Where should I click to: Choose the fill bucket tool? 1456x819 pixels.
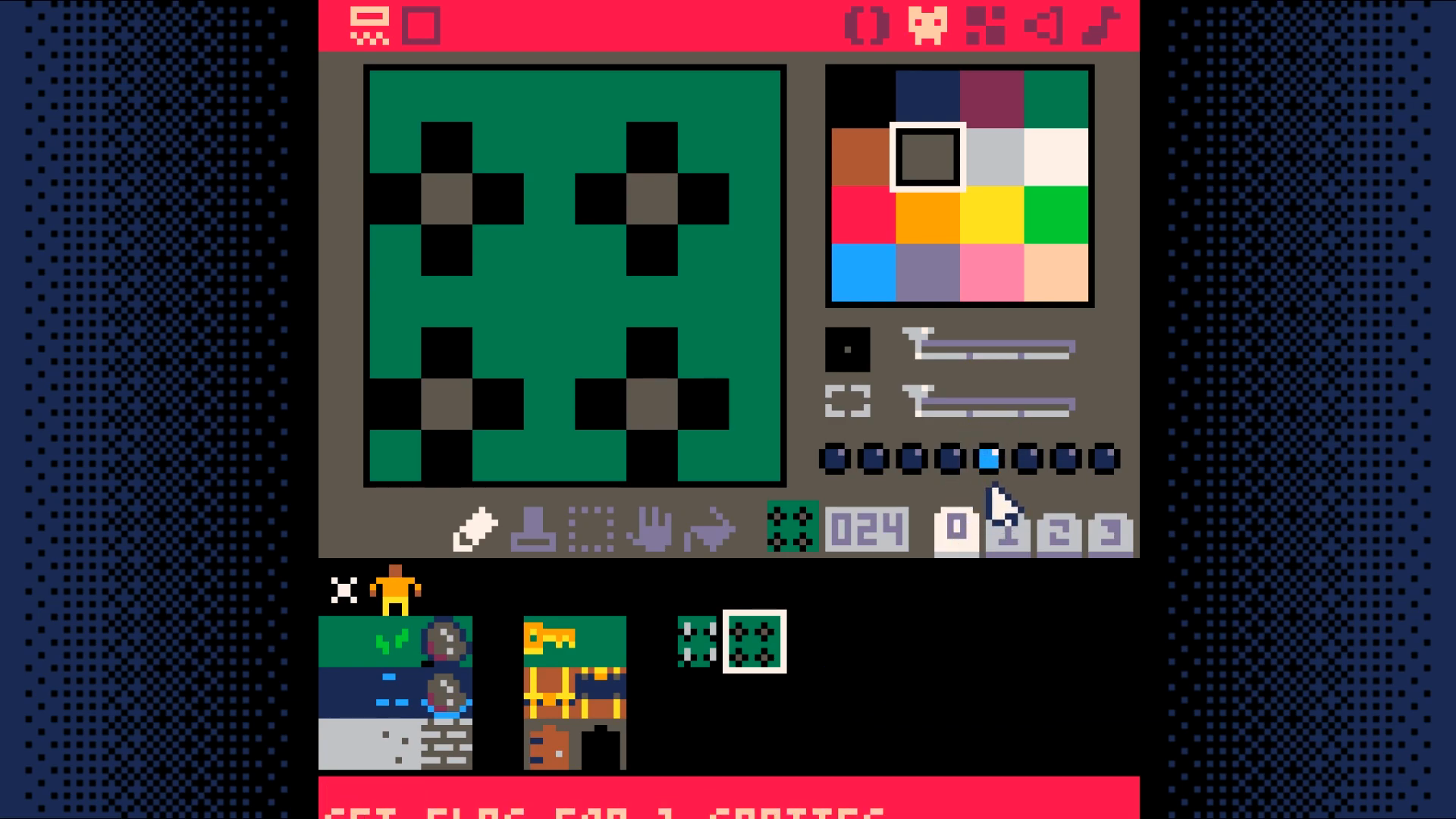(x=709, y=529)
